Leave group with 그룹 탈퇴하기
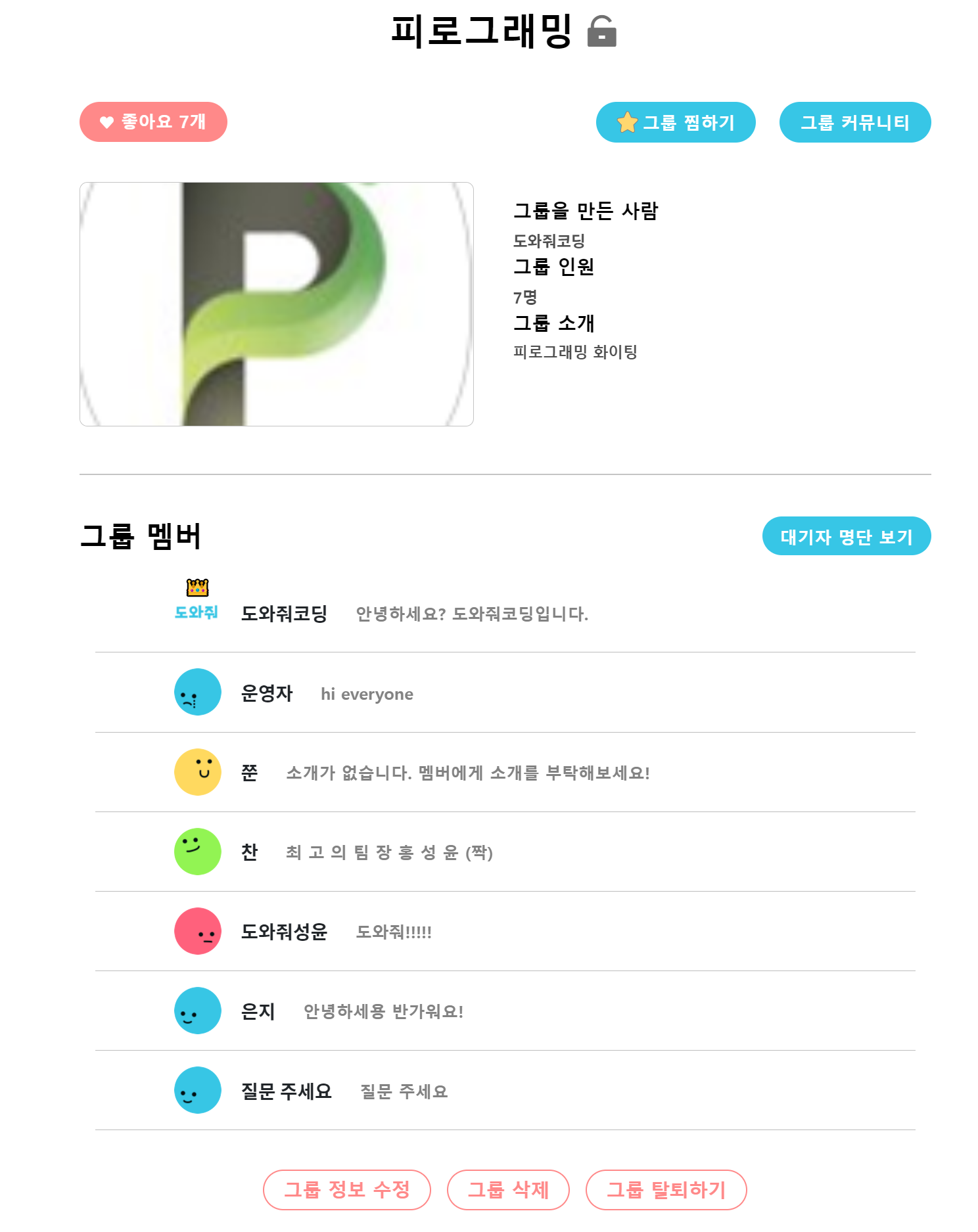The height and width of the screenshot is (1232, 978). 666,1190
